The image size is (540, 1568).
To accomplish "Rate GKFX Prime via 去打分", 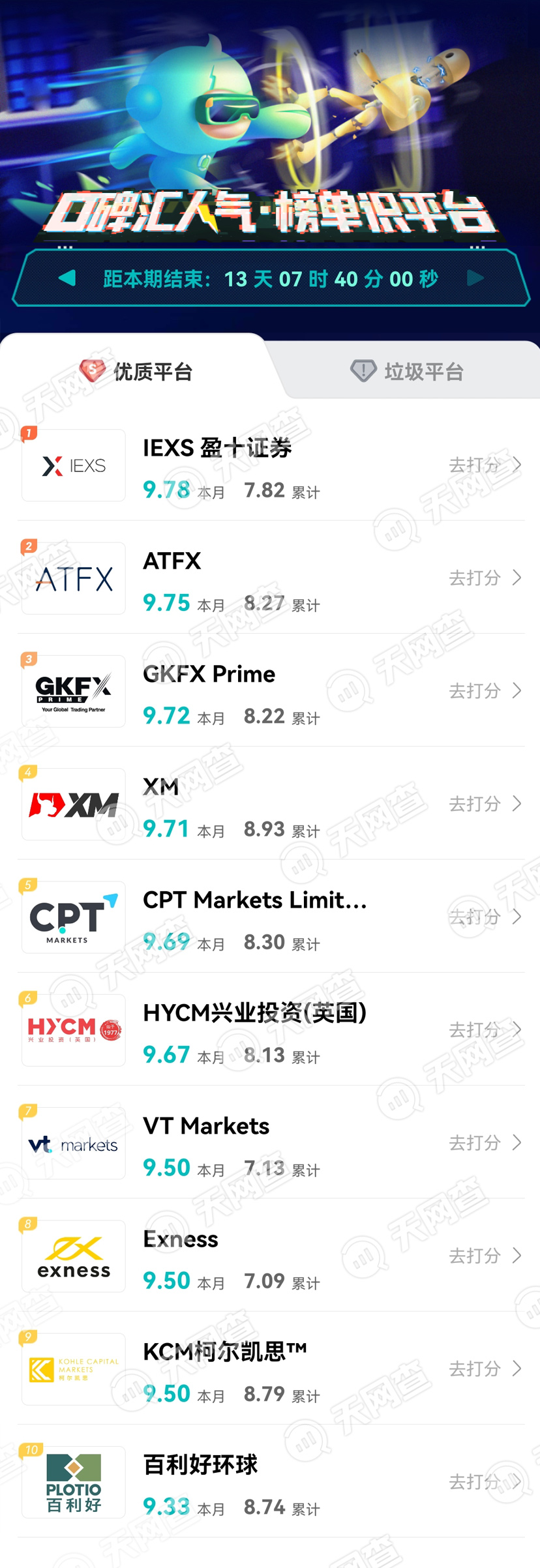I will pyautogui.click(x=485, y=690).
